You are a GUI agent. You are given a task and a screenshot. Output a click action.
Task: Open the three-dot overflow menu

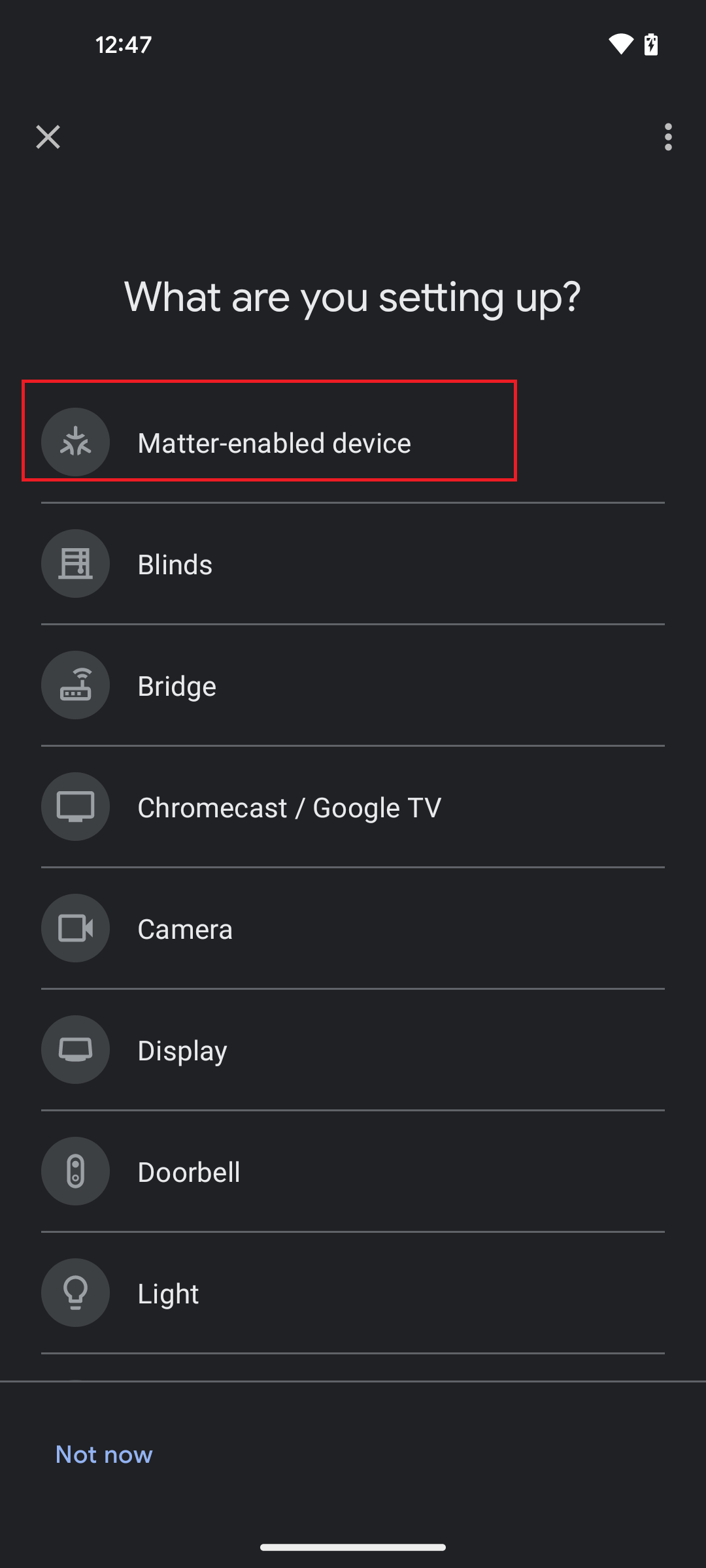[x=668, y=137]
